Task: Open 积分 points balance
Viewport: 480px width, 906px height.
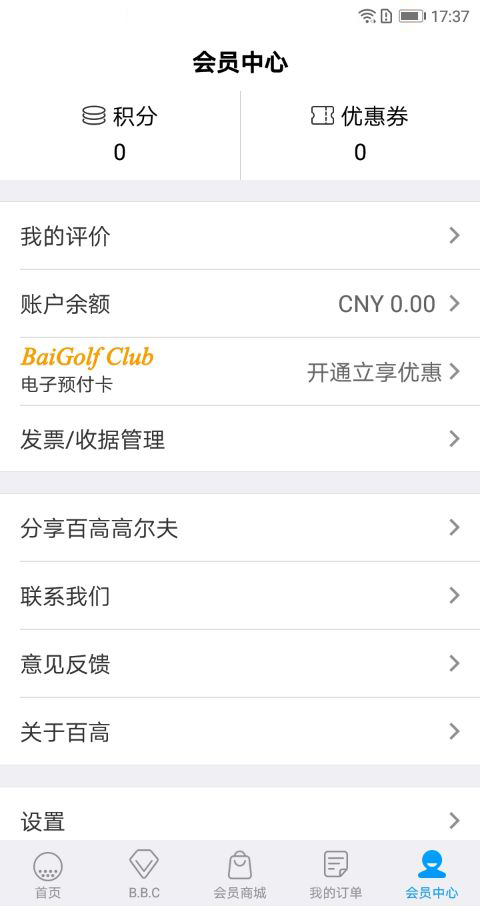Action: 120,135
